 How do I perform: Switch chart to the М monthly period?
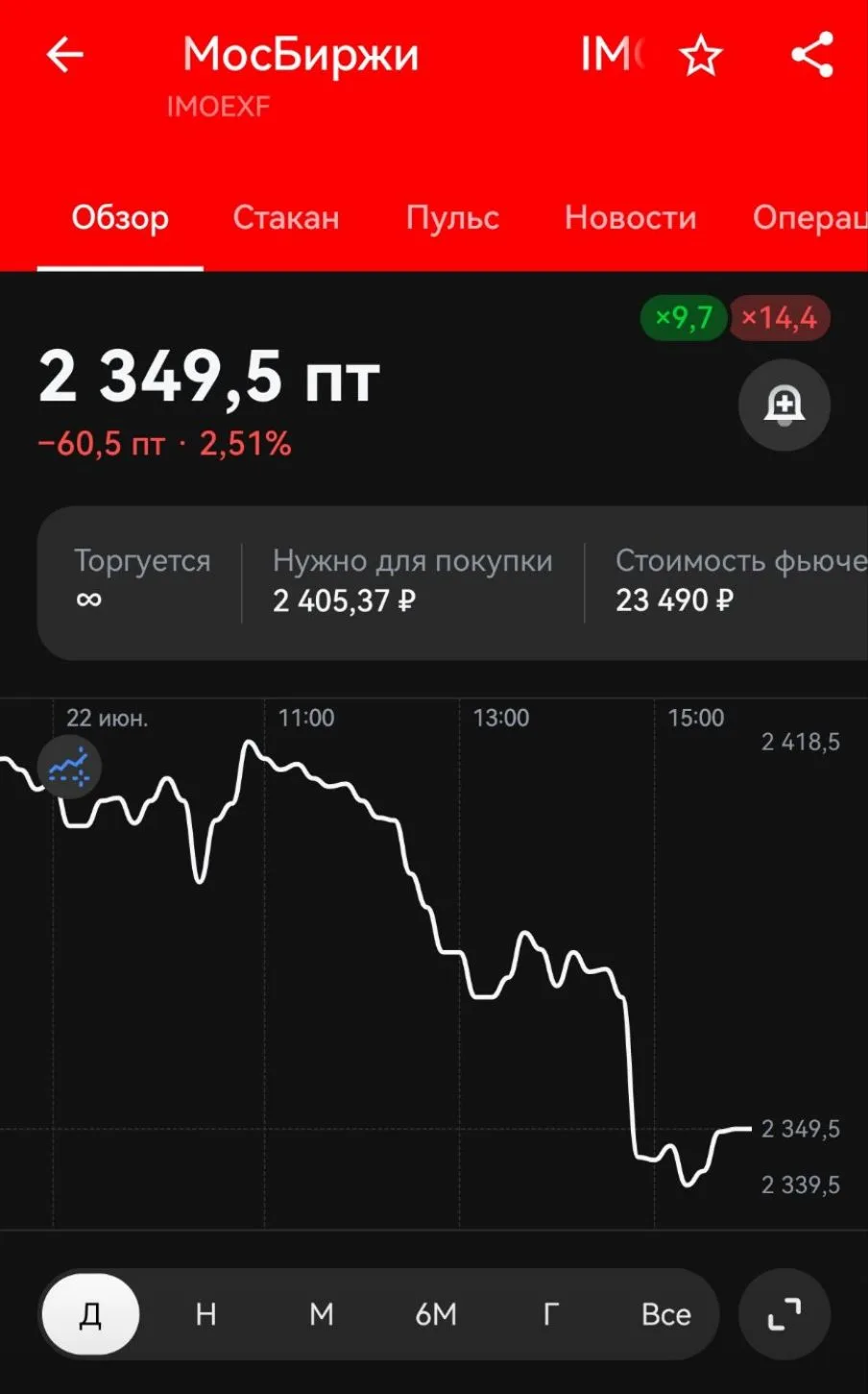[x=322, y=1314]
